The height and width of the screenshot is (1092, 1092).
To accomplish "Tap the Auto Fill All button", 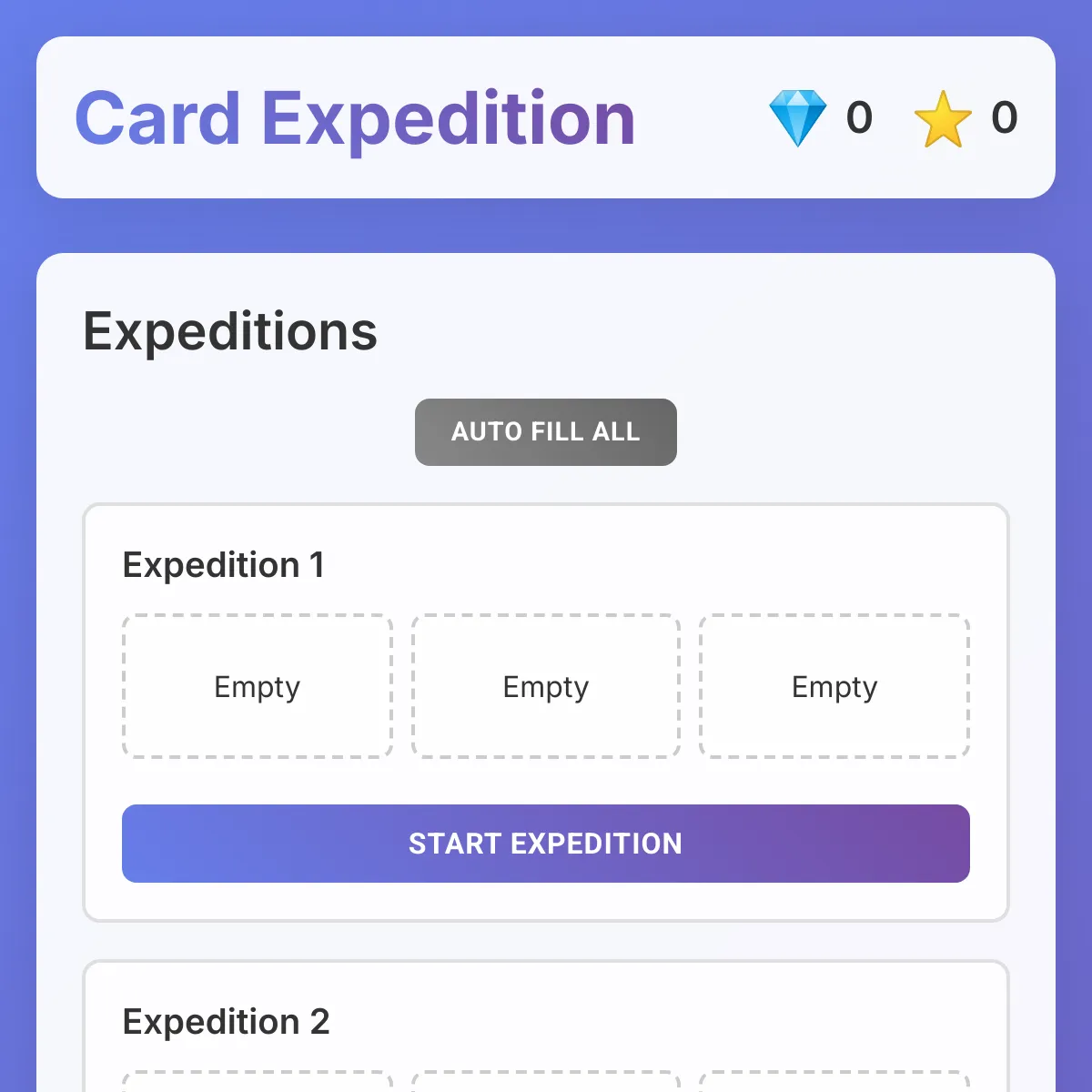I will pos(546,432).
